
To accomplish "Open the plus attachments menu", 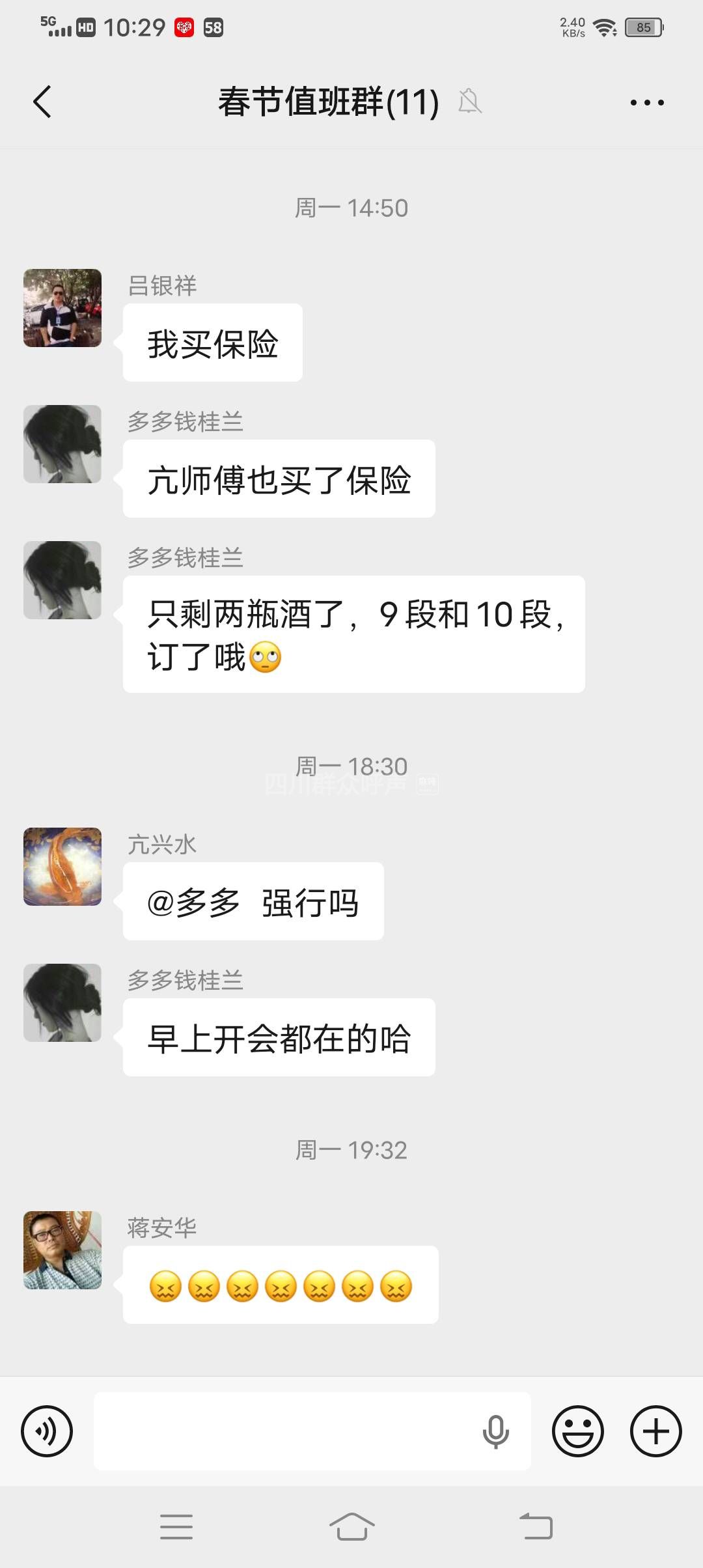I will tap(655, 1431).
